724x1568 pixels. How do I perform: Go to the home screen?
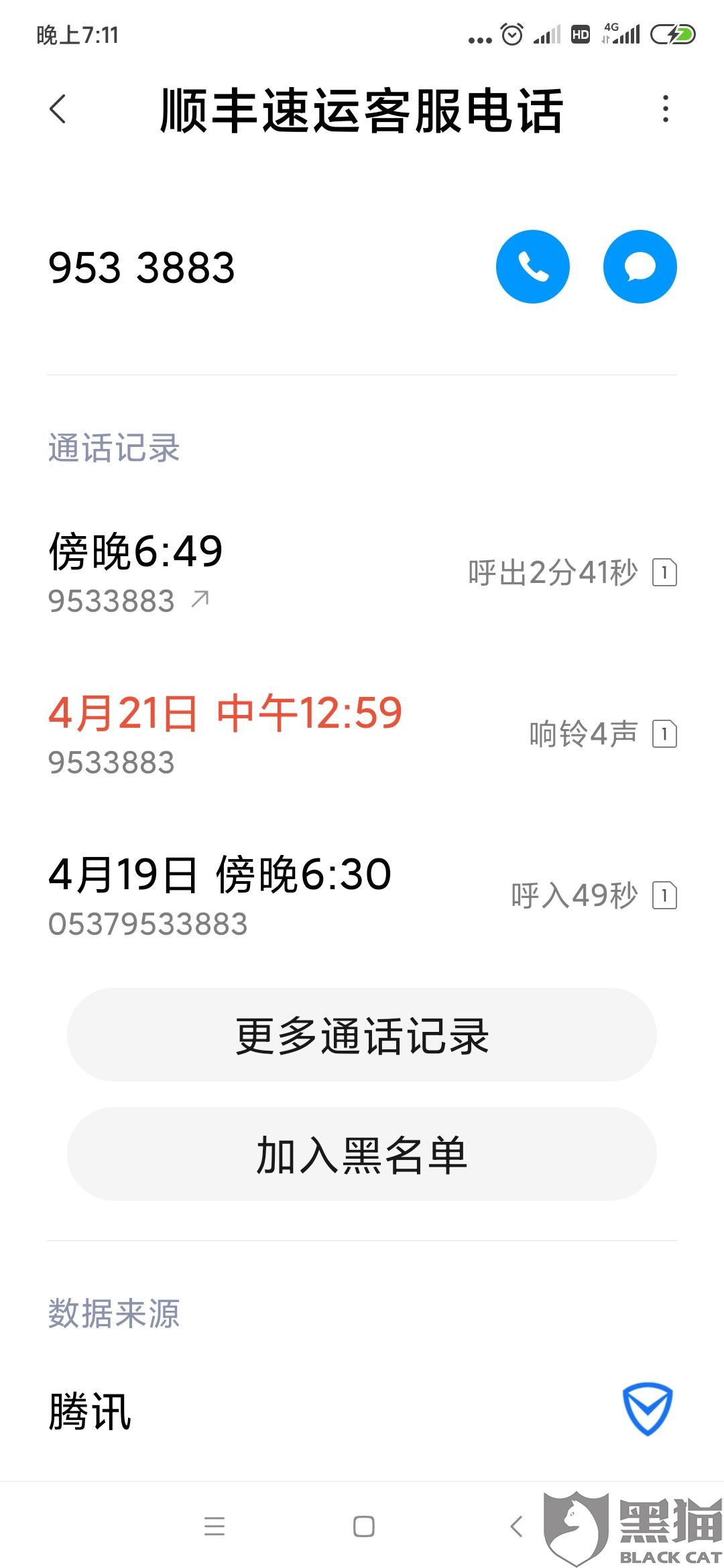363,1526
